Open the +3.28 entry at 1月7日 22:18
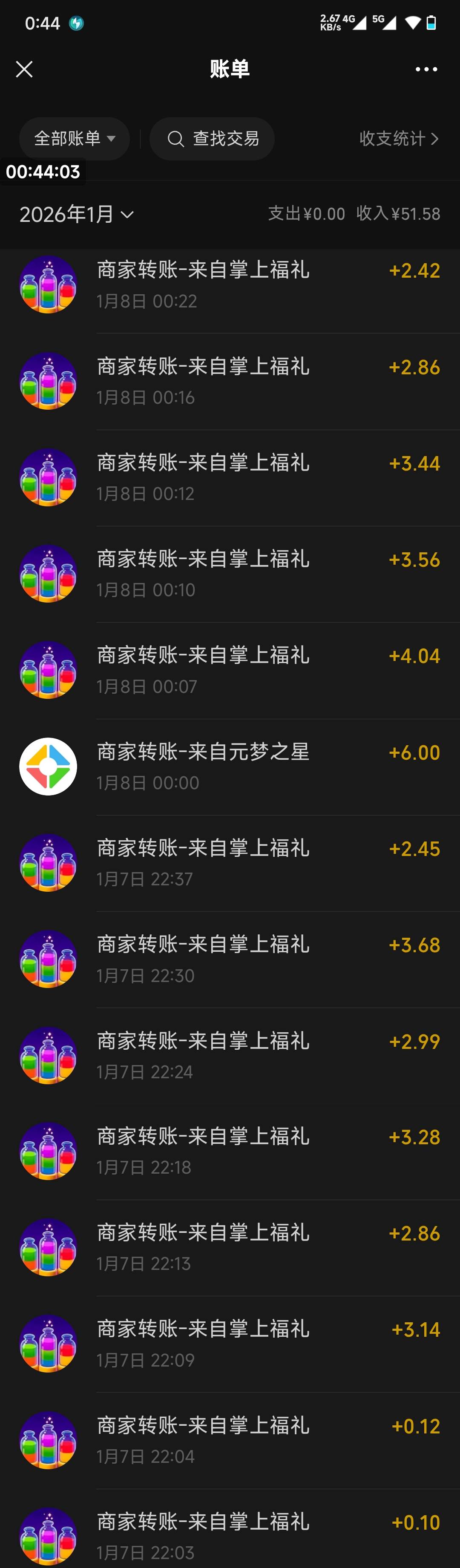460x1568 pixels. click(x=243, y=1151)
